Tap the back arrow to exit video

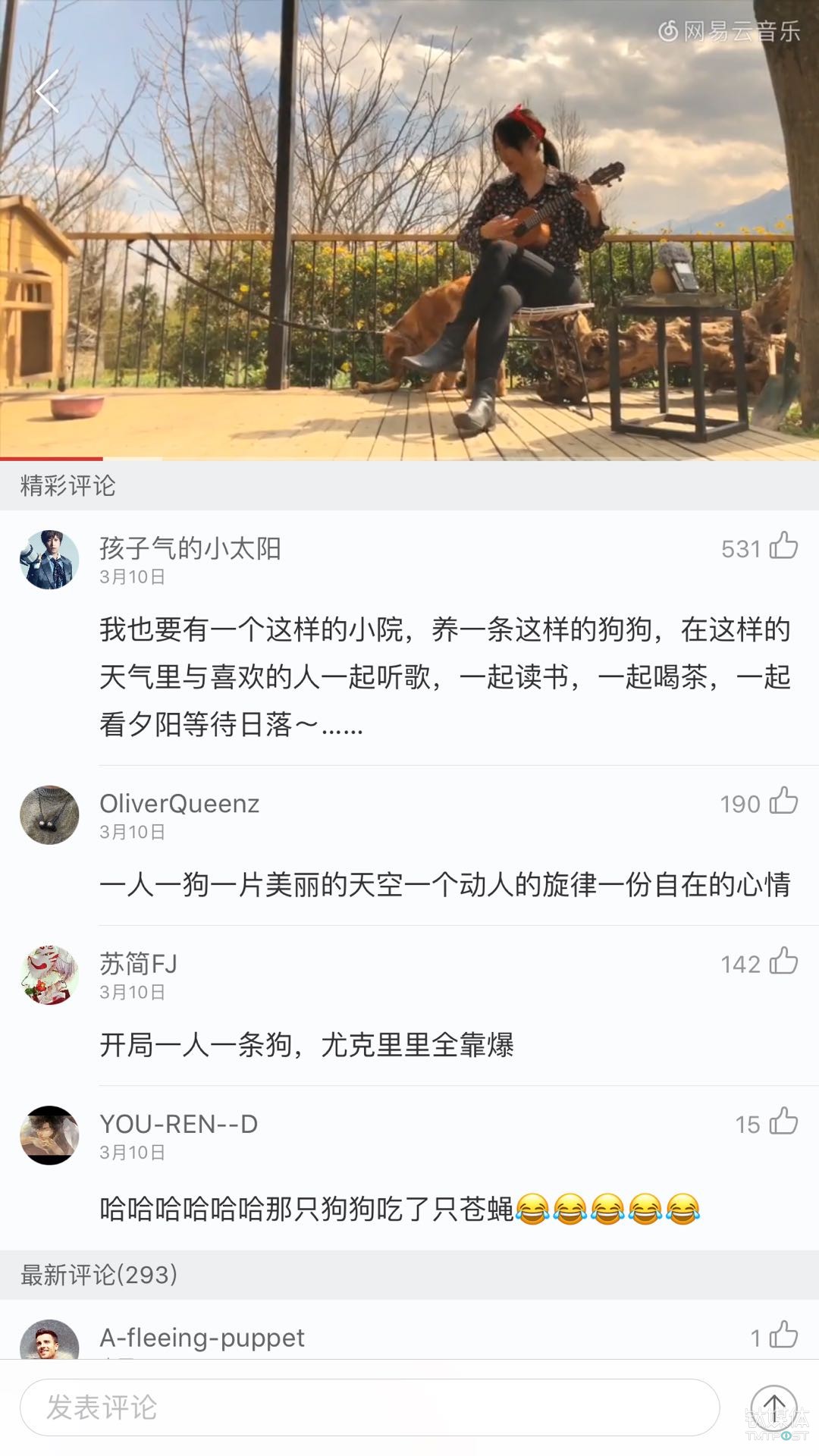[47, 91]
